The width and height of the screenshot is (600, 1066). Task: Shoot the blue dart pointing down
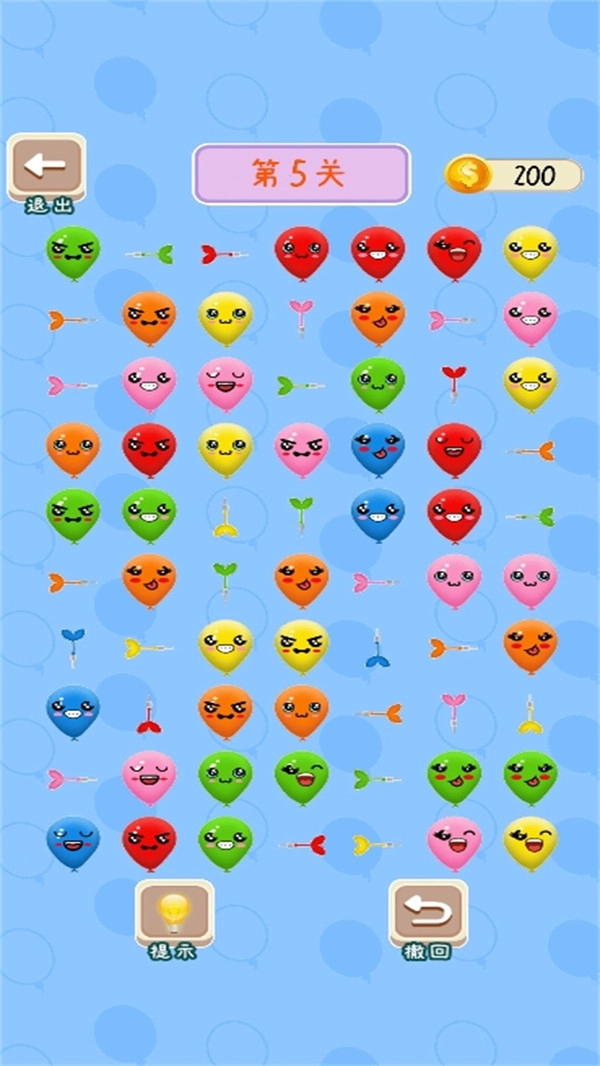72,645
